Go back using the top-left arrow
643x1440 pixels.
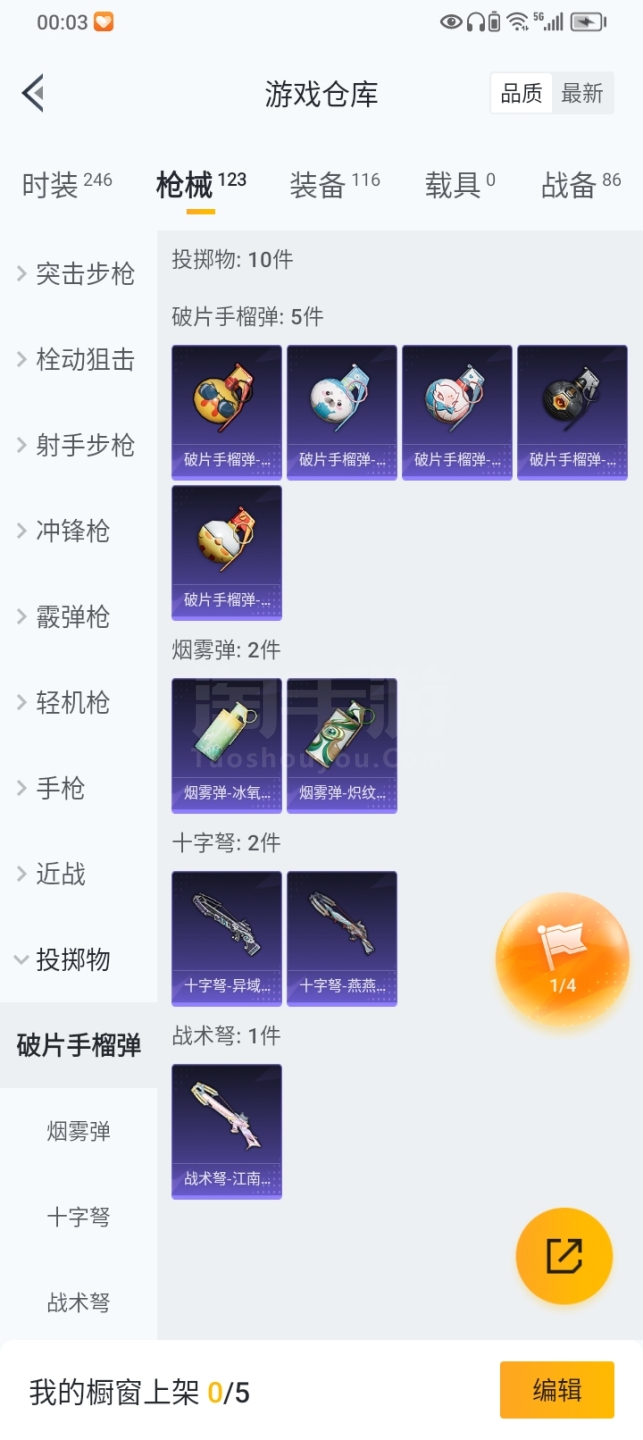tap(33, 94)
